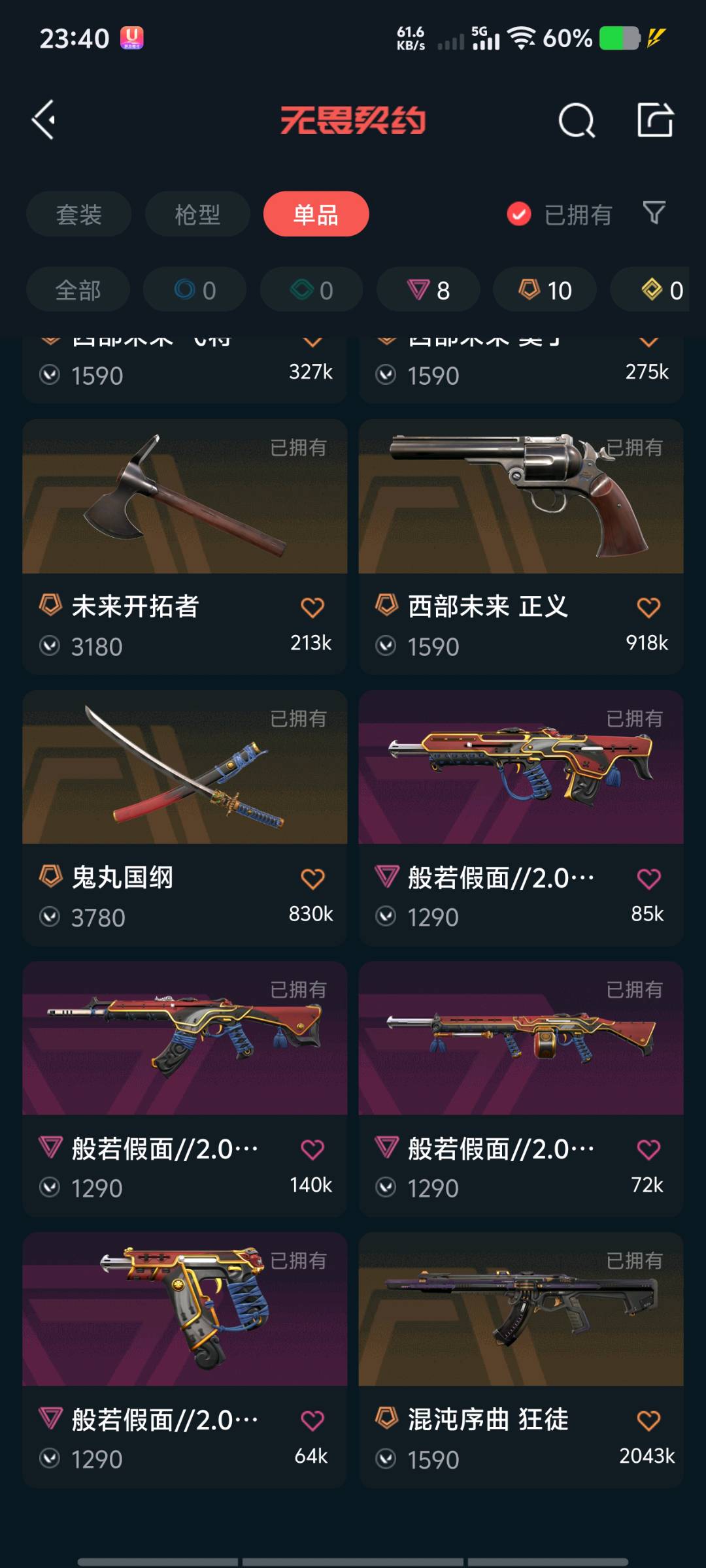This screenshot has height=1568, width=706.
Task: Select the 单品 tab
Action: click(316, 214)
